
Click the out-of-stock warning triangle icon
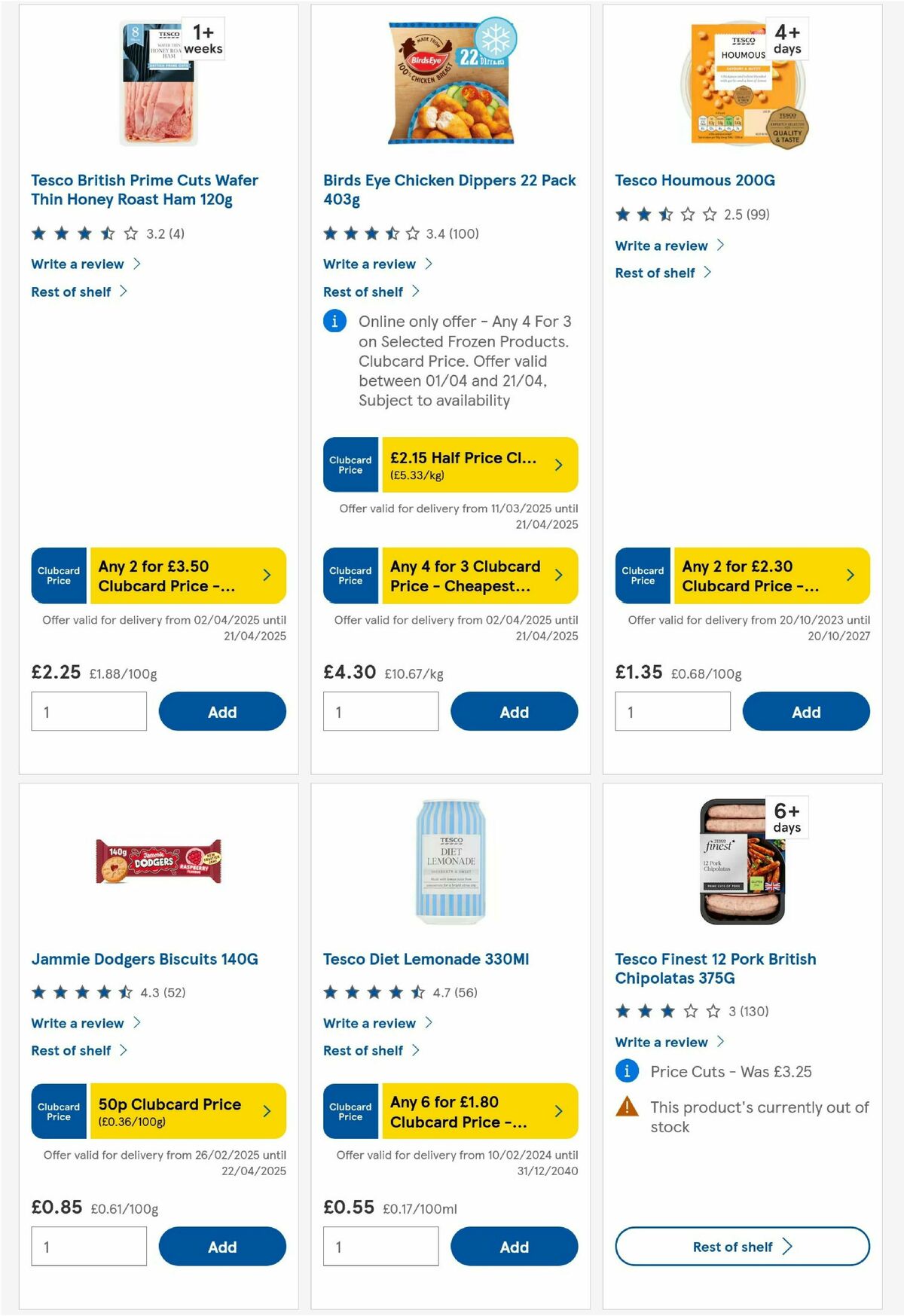click(x=626, y=1107)
